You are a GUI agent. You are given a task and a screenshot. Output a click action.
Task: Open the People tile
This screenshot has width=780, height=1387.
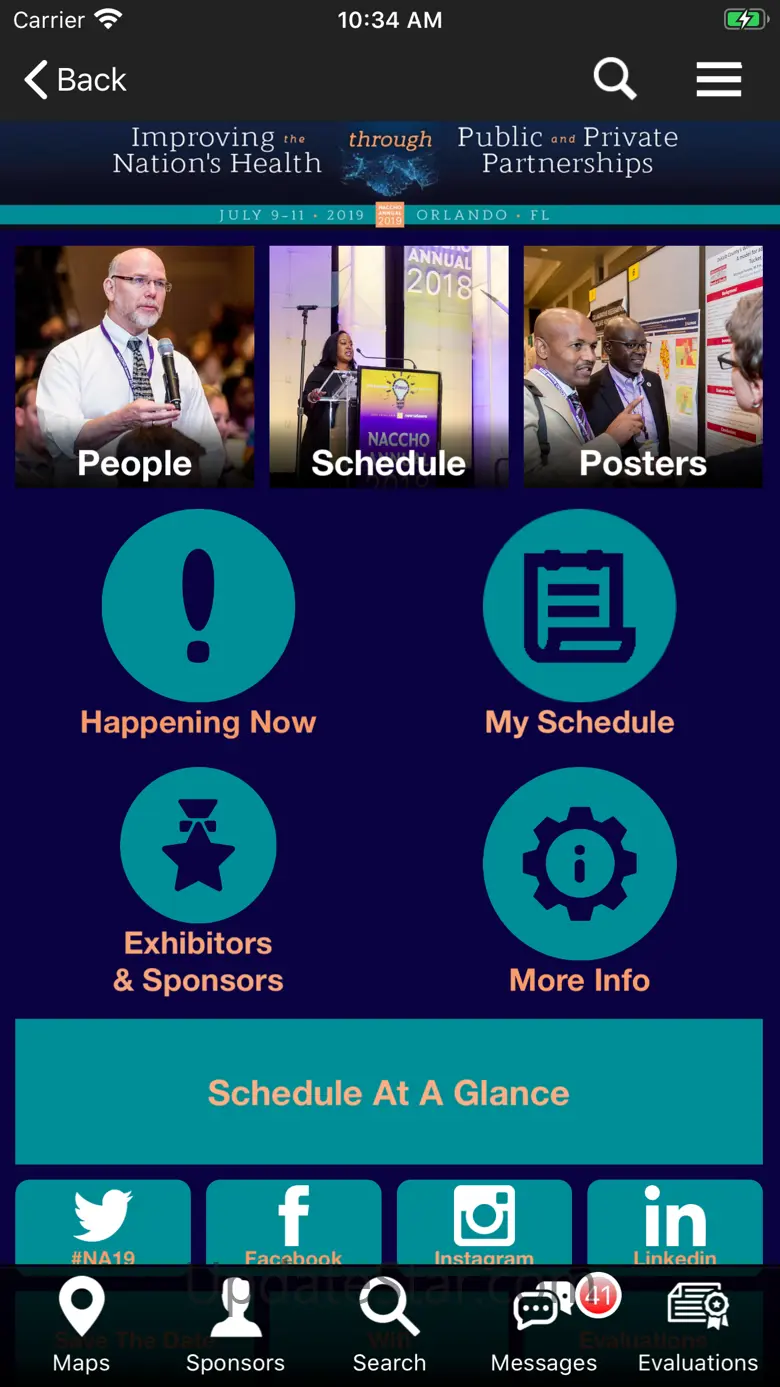point(135,367)
